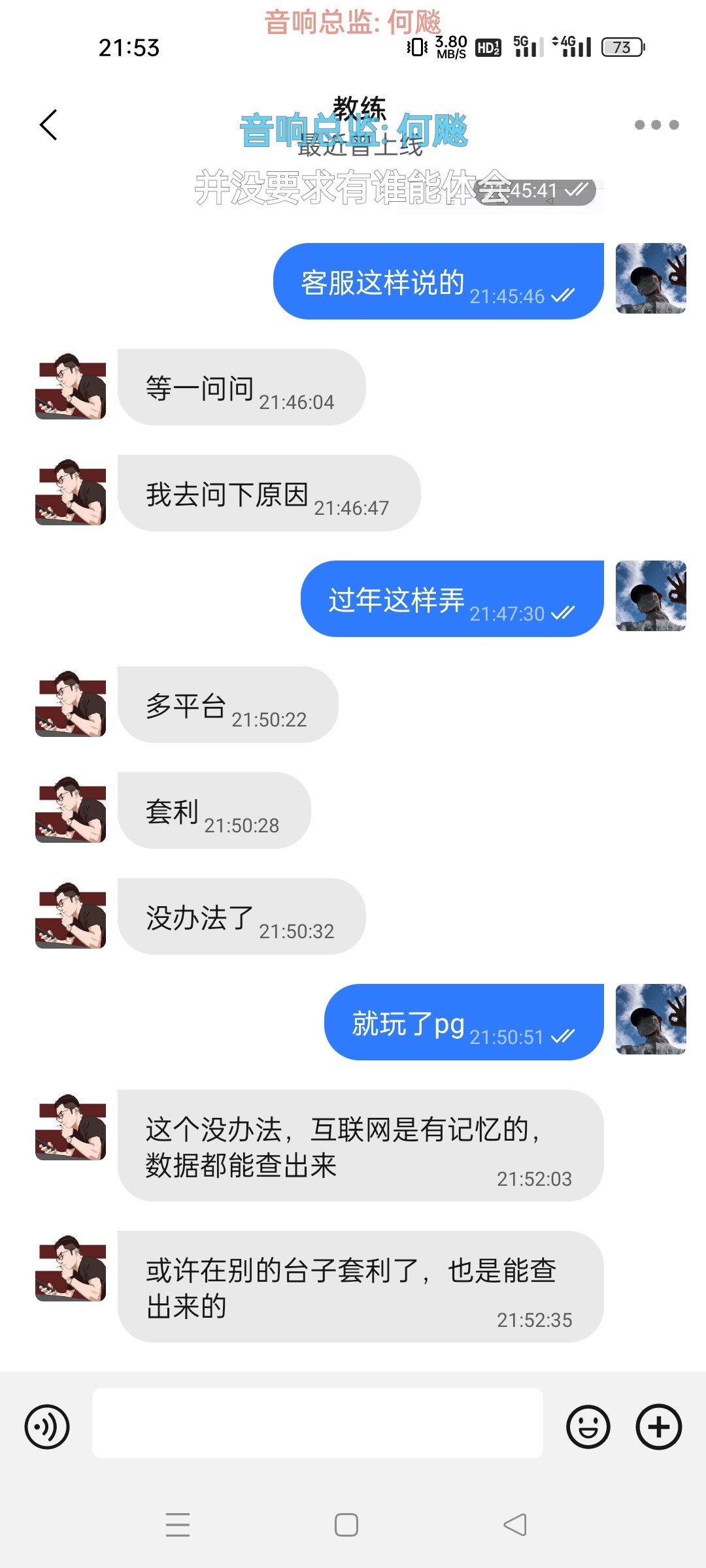Tap the 5G signal indicator

coord(527,48)
